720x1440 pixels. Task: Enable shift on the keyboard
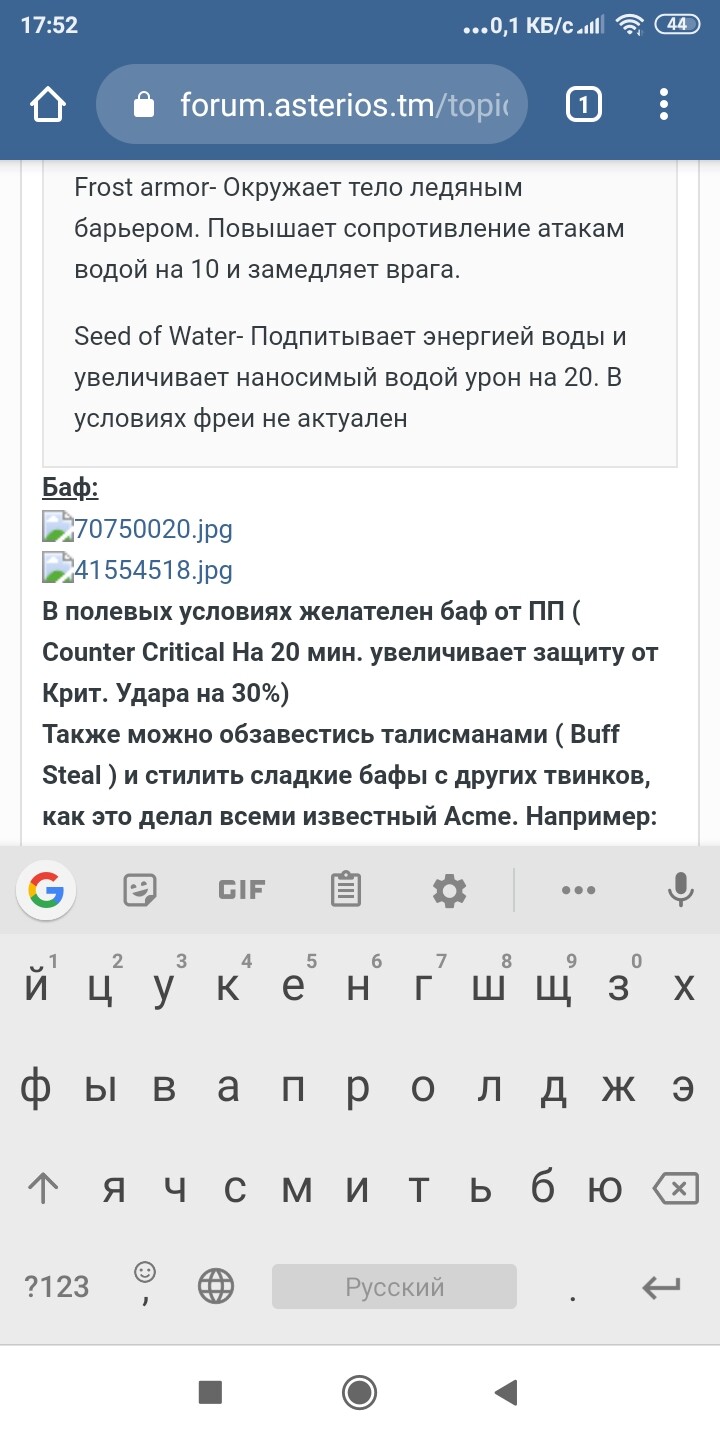42,1189
